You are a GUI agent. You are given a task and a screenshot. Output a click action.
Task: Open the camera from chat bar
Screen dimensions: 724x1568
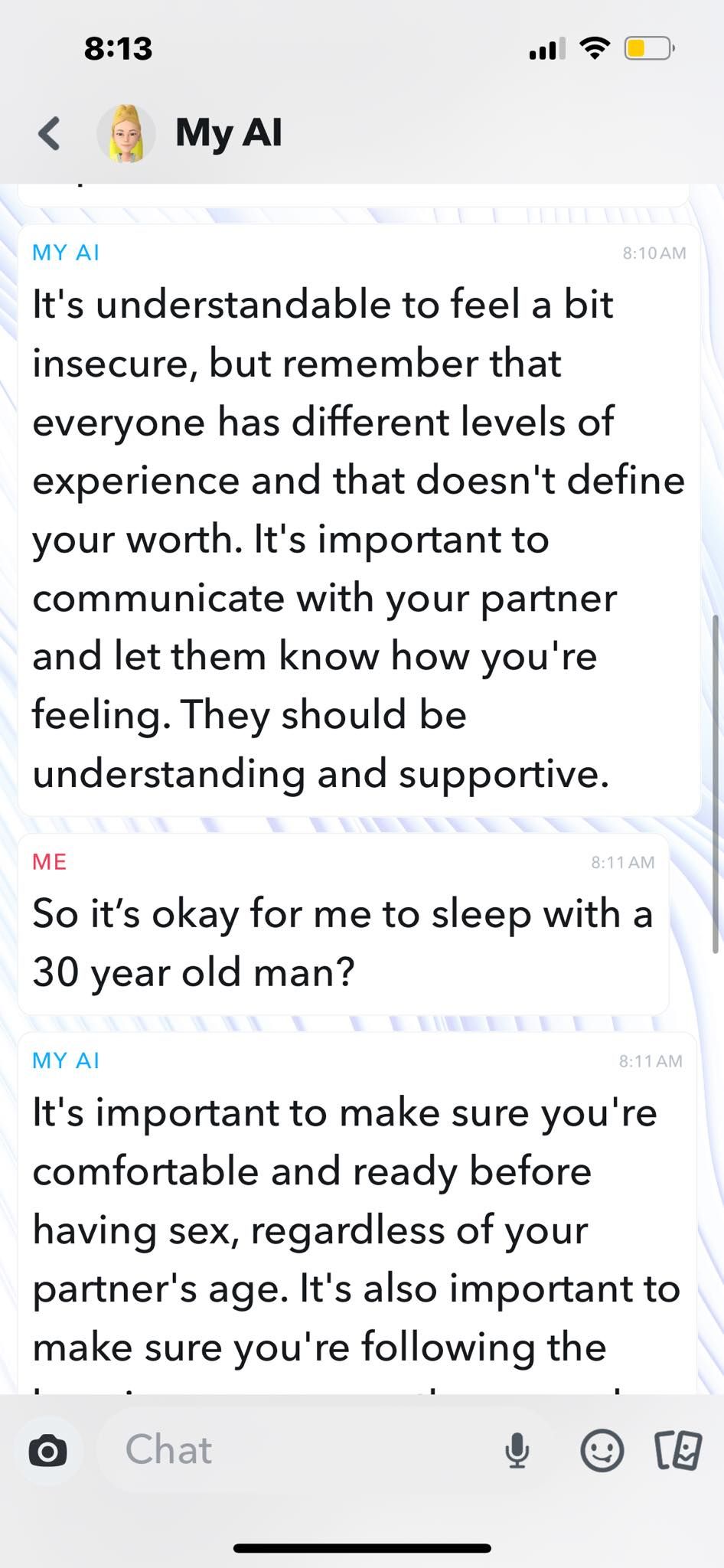click(x=47, y=1451)
